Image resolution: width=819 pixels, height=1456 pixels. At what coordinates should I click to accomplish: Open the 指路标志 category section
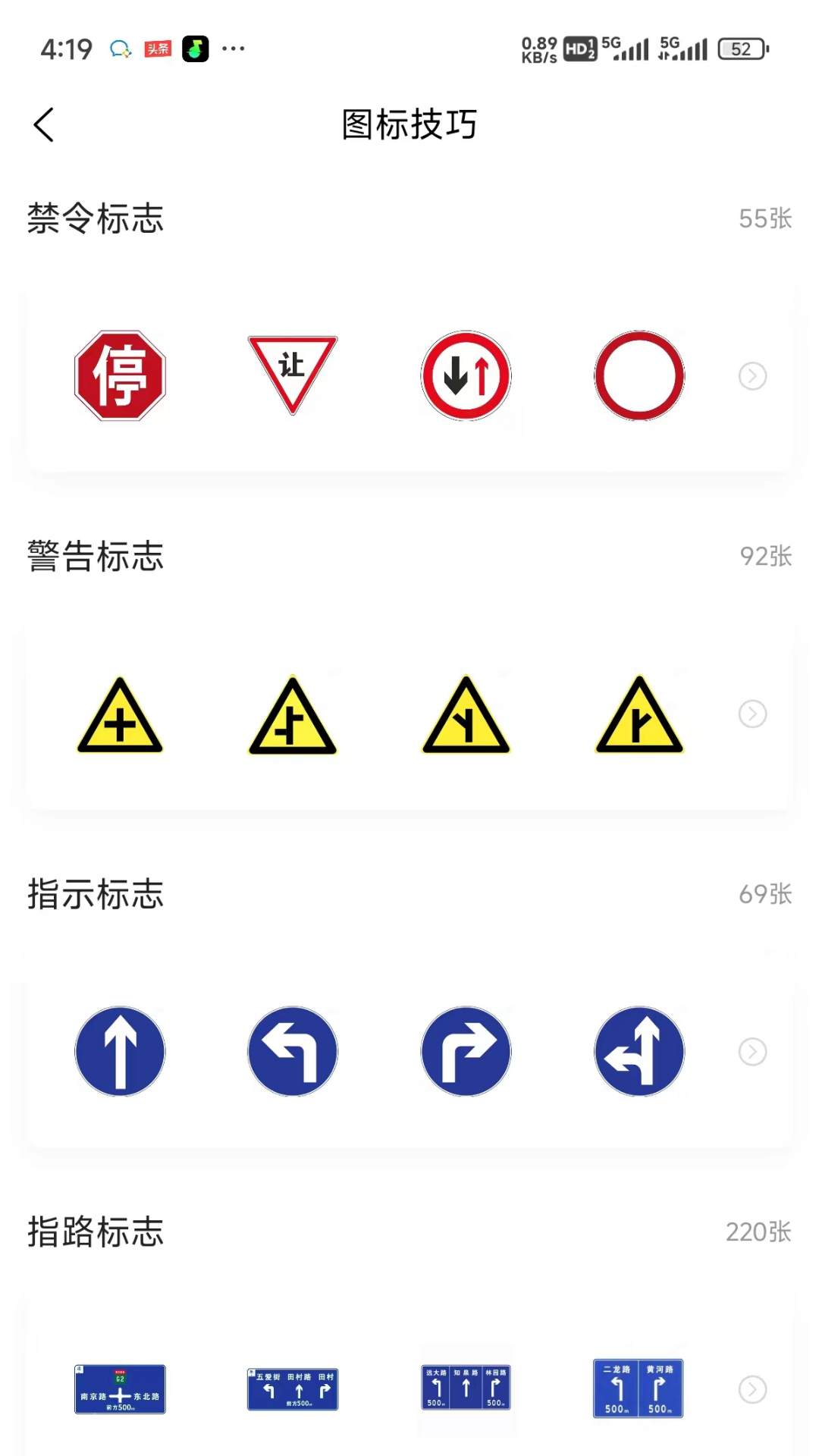pos(96,1233)
